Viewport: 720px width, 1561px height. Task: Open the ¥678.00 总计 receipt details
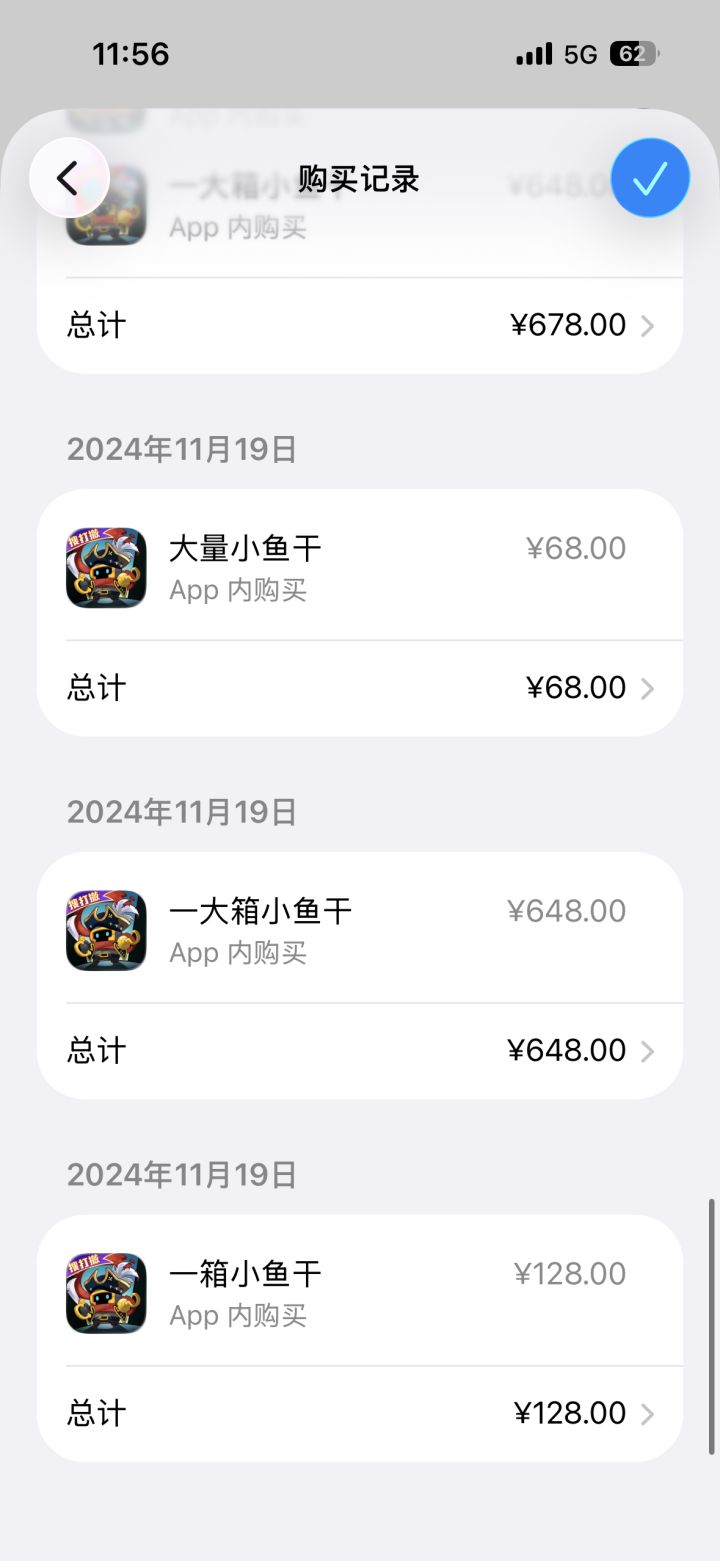click(360, 325)
